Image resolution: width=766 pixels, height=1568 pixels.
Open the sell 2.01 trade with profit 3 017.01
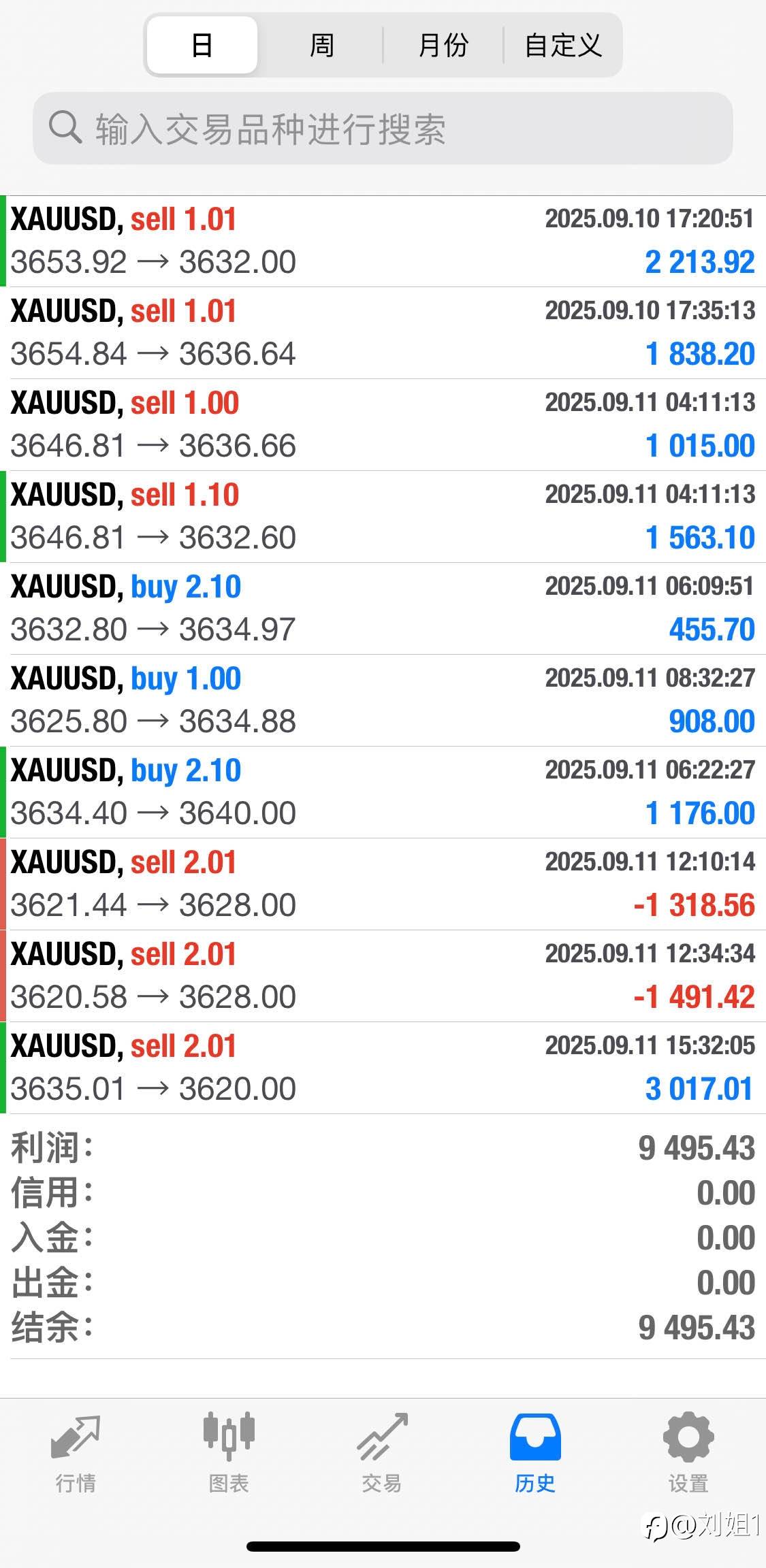[x=383, y=1068]
